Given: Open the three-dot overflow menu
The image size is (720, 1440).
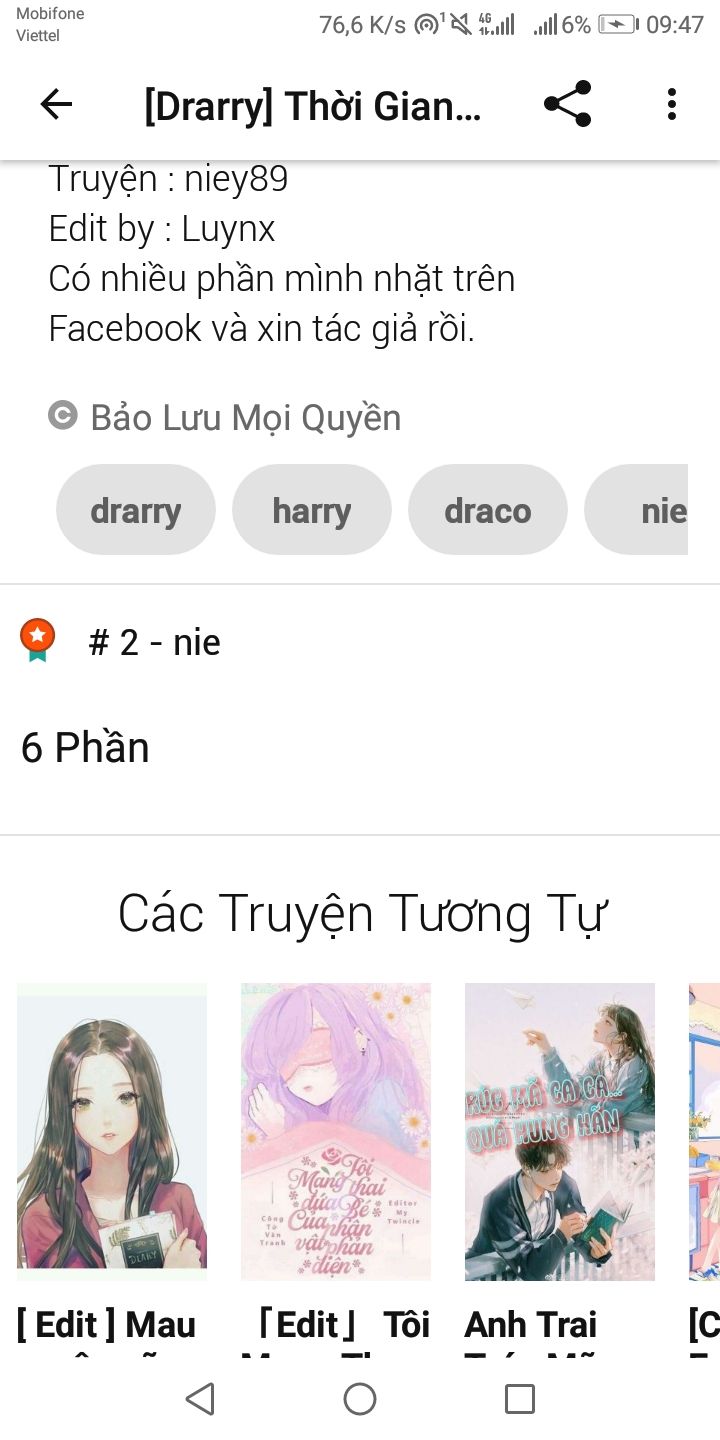Looking at the screenshot, I should (x=671, y=104).
